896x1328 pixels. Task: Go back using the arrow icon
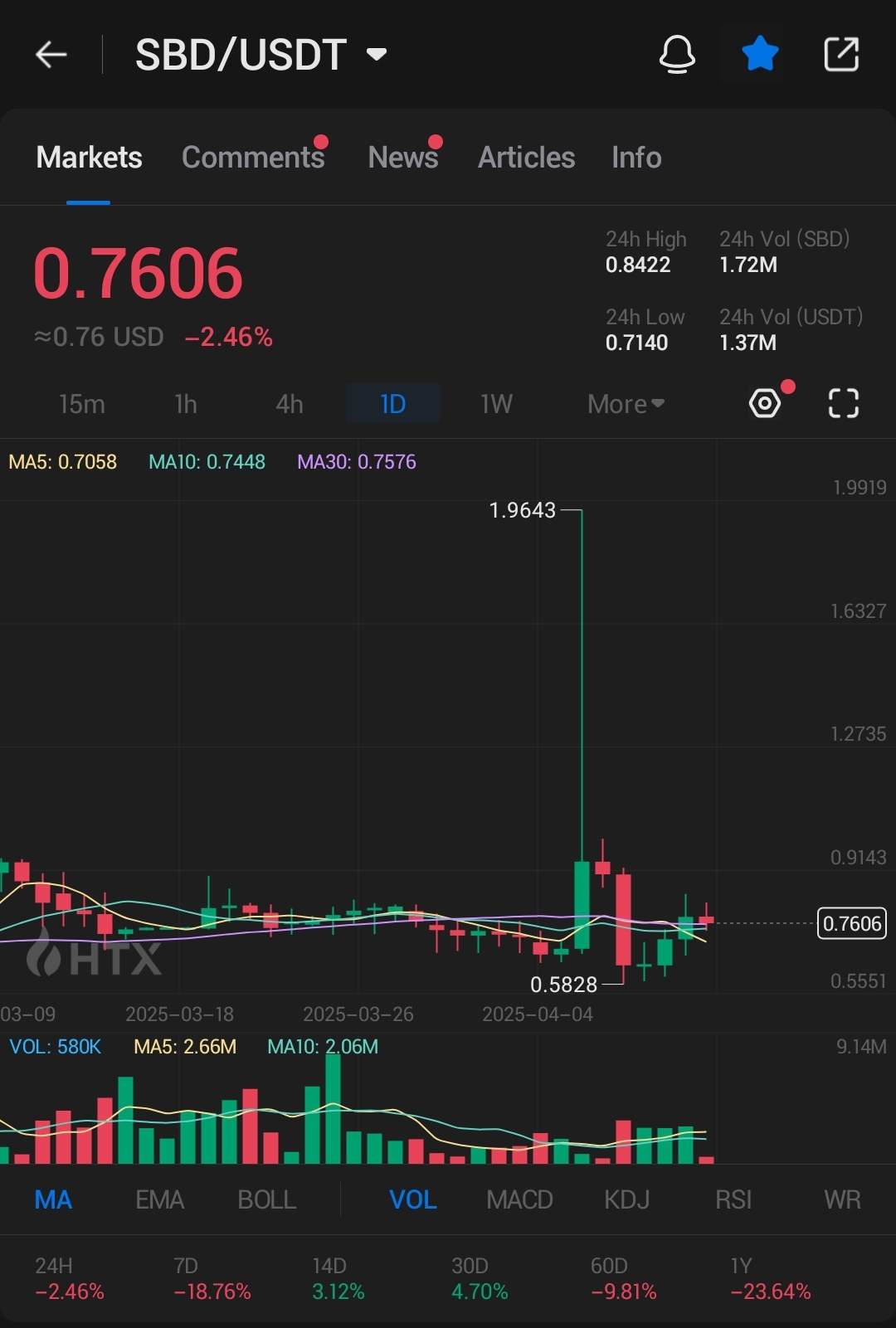coord(51,55)
